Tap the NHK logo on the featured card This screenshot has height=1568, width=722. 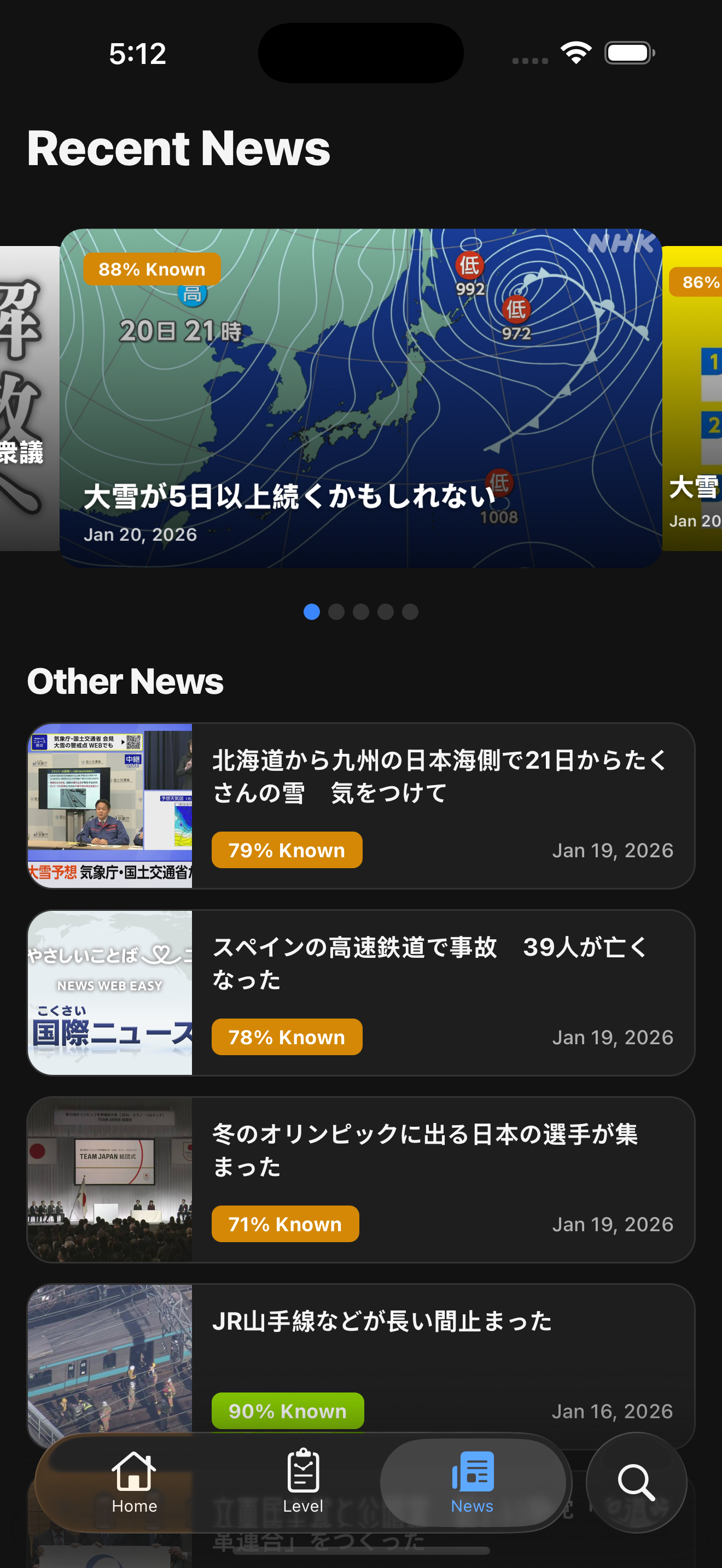point(622,246)
